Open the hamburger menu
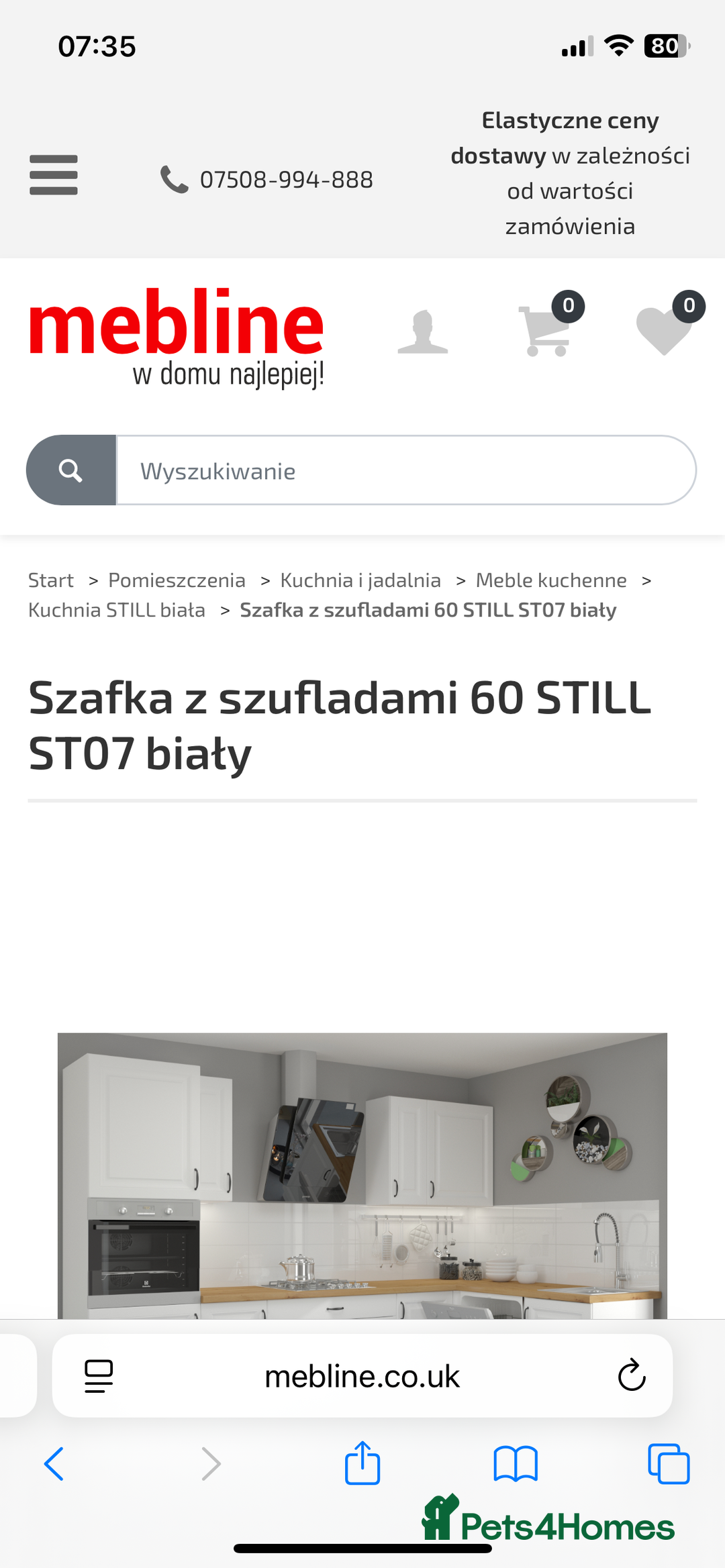Screen dimensions: 725x1568 [54, 175]
